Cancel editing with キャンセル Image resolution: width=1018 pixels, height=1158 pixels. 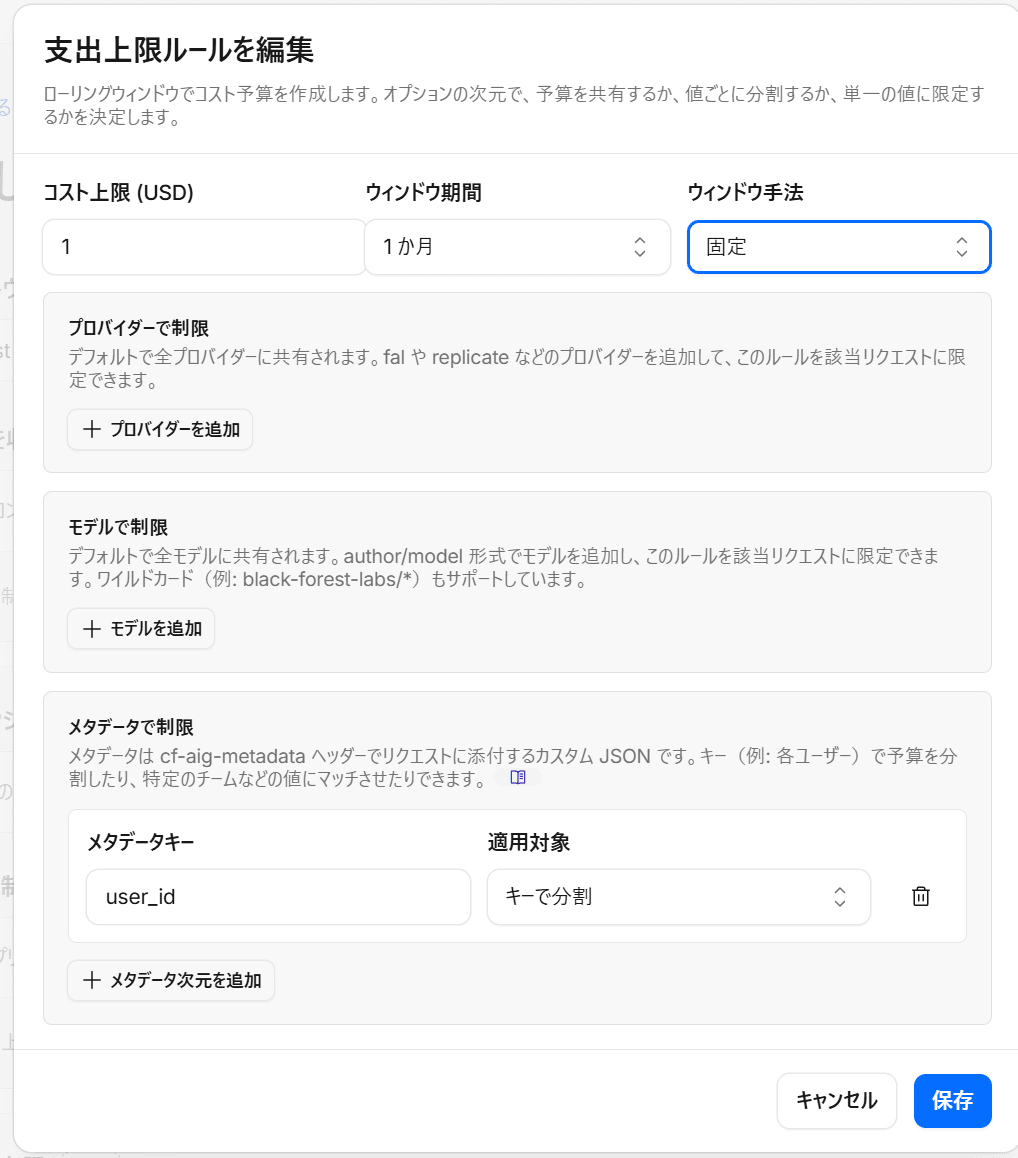tap(836, 1100)
